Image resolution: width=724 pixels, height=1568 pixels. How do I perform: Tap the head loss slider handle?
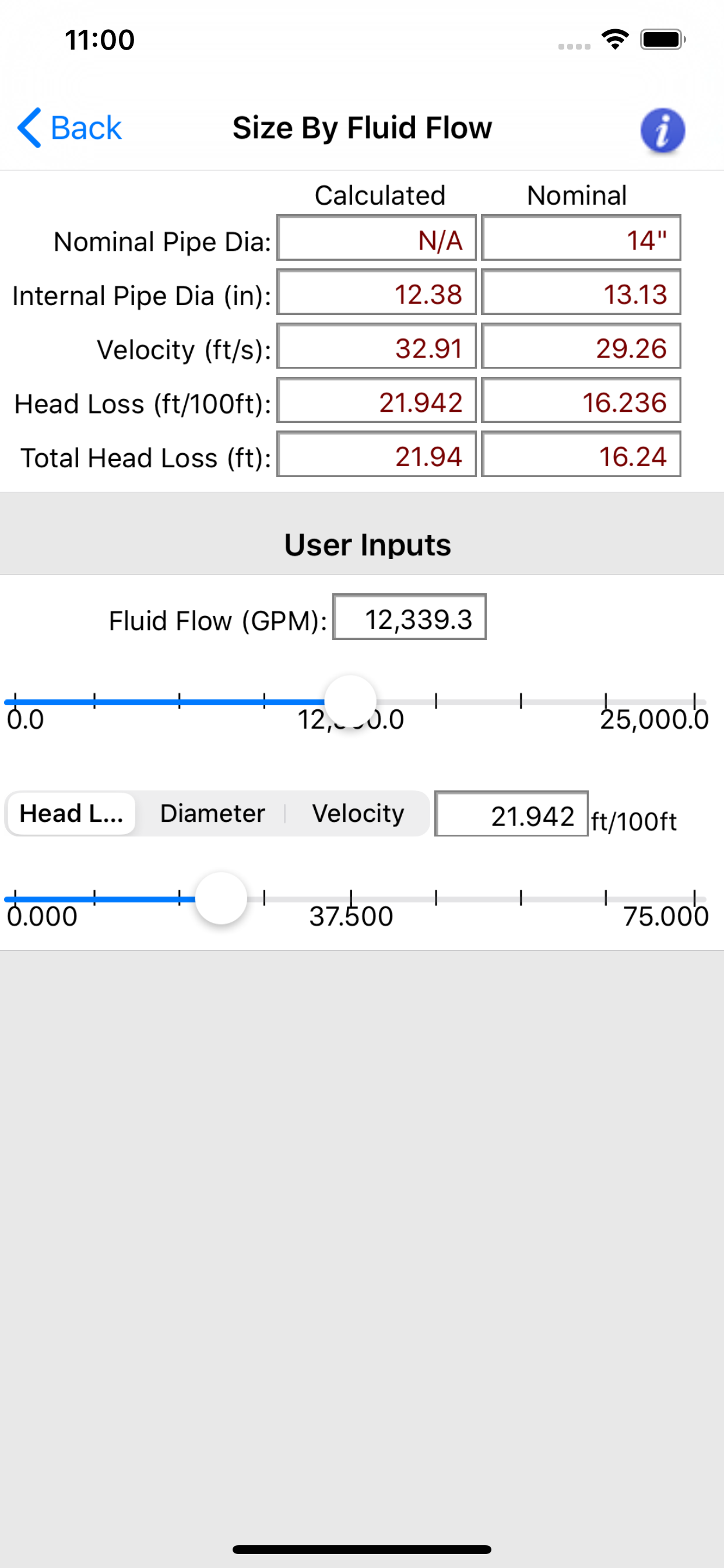[221, 898]
